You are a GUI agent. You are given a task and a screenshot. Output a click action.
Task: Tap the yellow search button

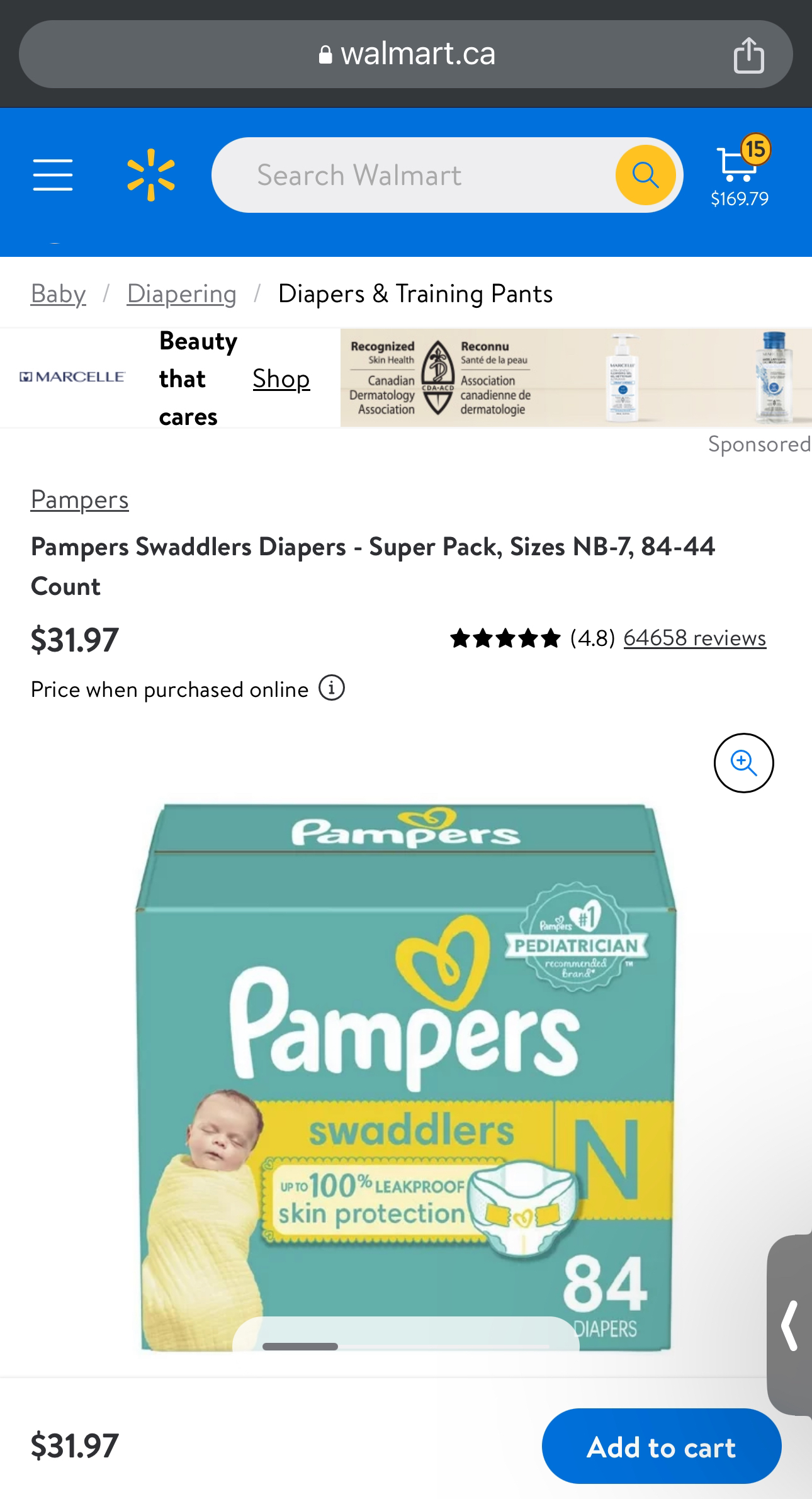click(x=645, y=174)
